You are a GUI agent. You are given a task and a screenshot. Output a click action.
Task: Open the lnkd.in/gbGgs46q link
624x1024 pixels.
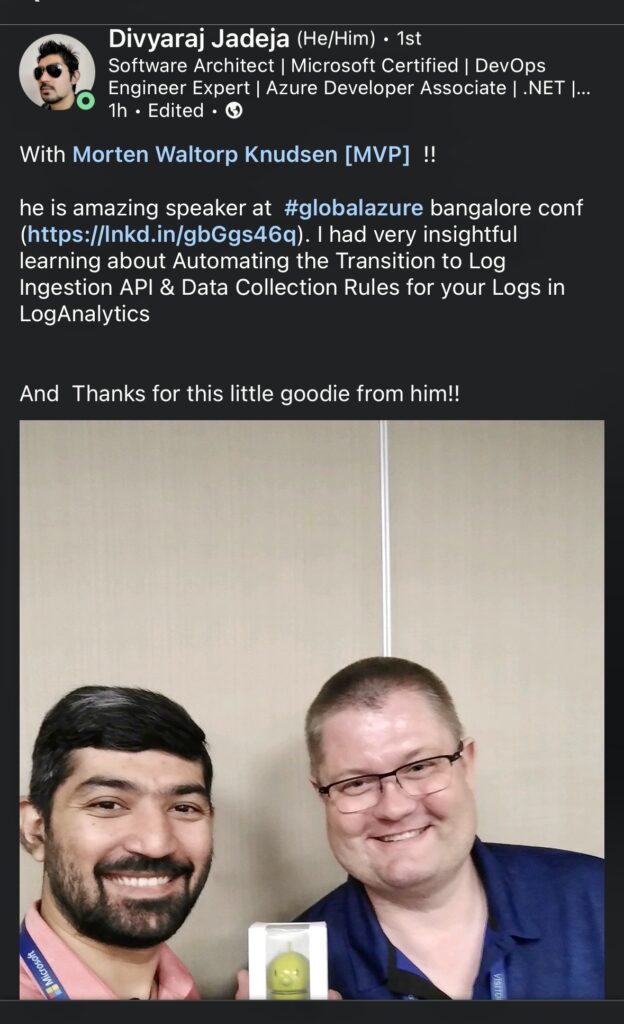pos(162,234)
